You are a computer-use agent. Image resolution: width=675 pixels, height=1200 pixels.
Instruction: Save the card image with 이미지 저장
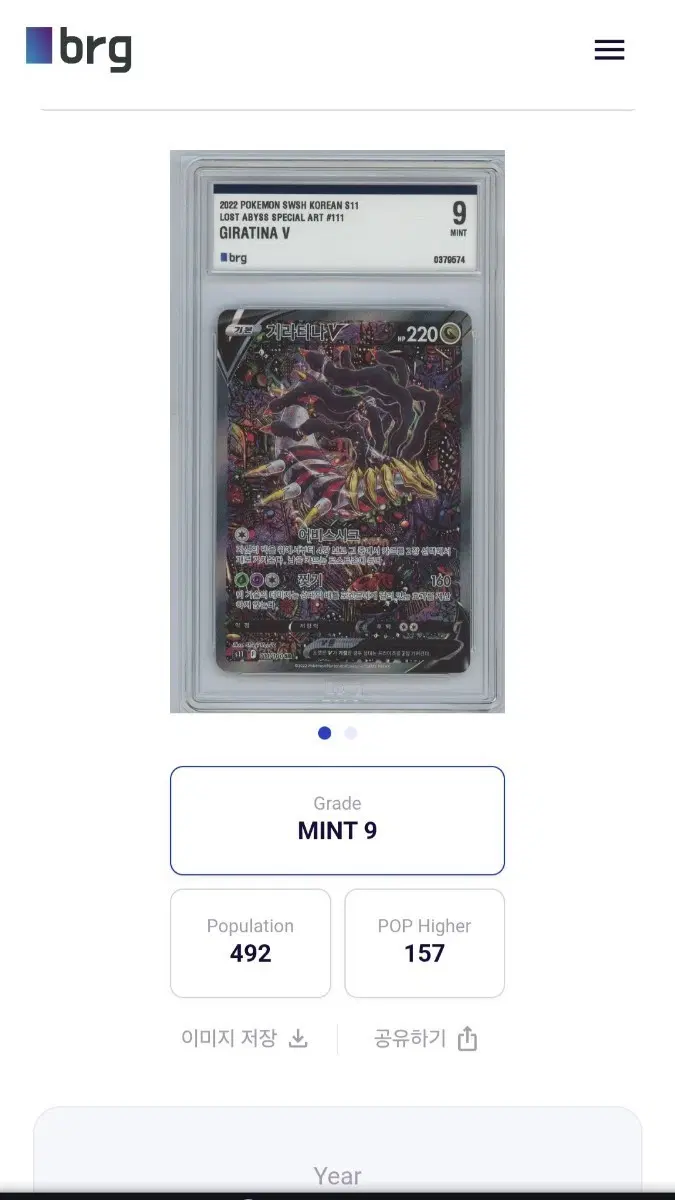click(x=244, y=1038)
